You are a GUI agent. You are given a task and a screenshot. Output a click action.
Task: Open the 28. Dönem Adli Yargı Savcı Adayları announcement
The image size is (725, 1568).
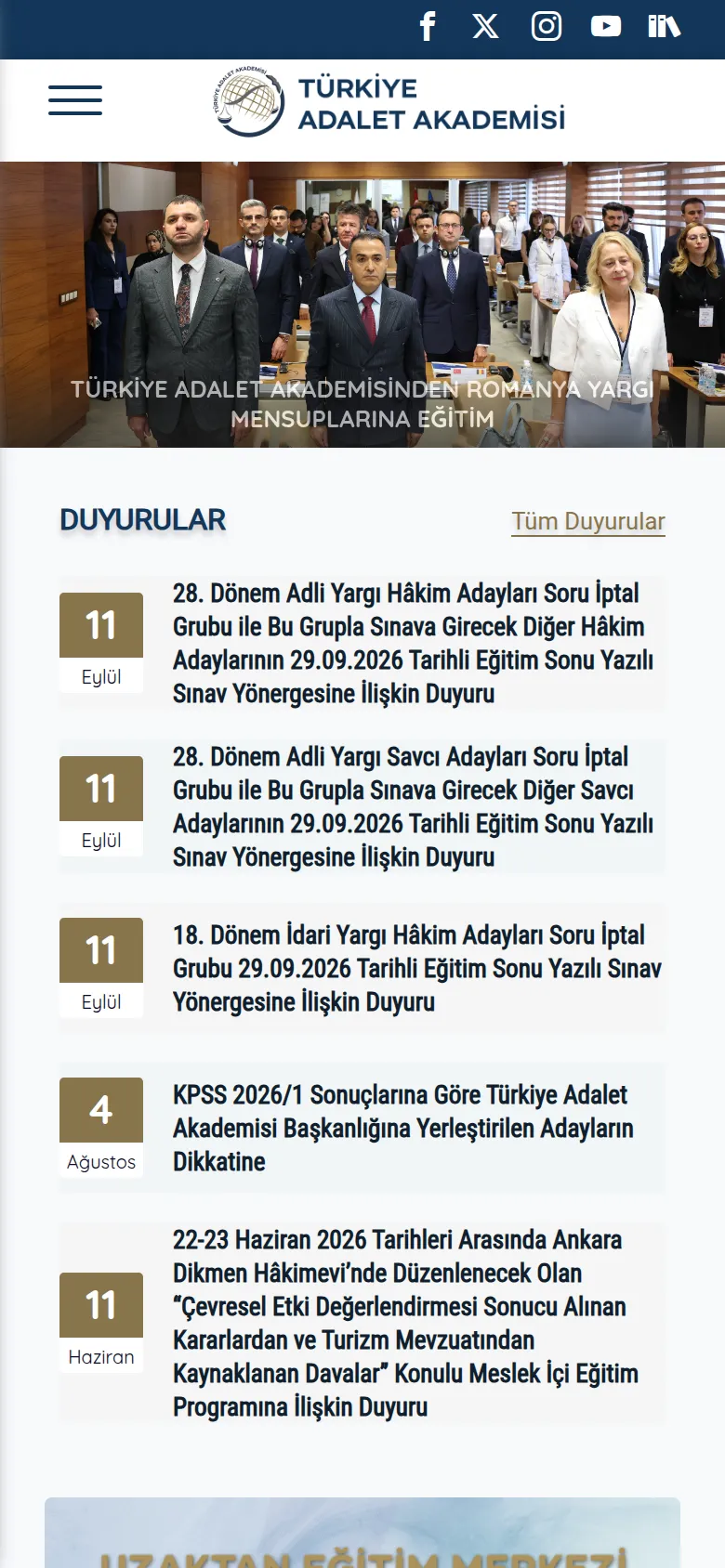(362, 806)
